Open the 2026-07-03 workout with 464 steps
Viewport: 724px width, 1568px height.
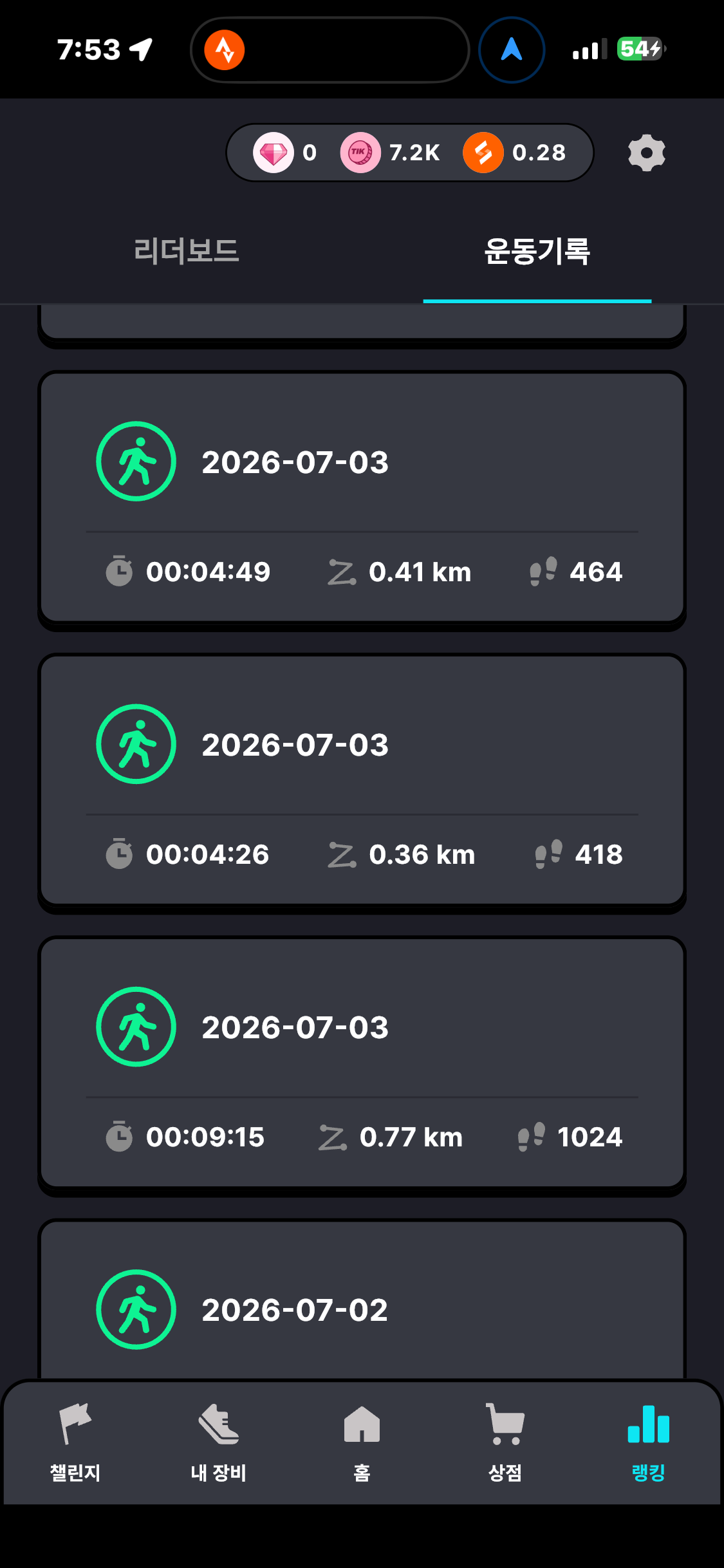coord(362,498)
